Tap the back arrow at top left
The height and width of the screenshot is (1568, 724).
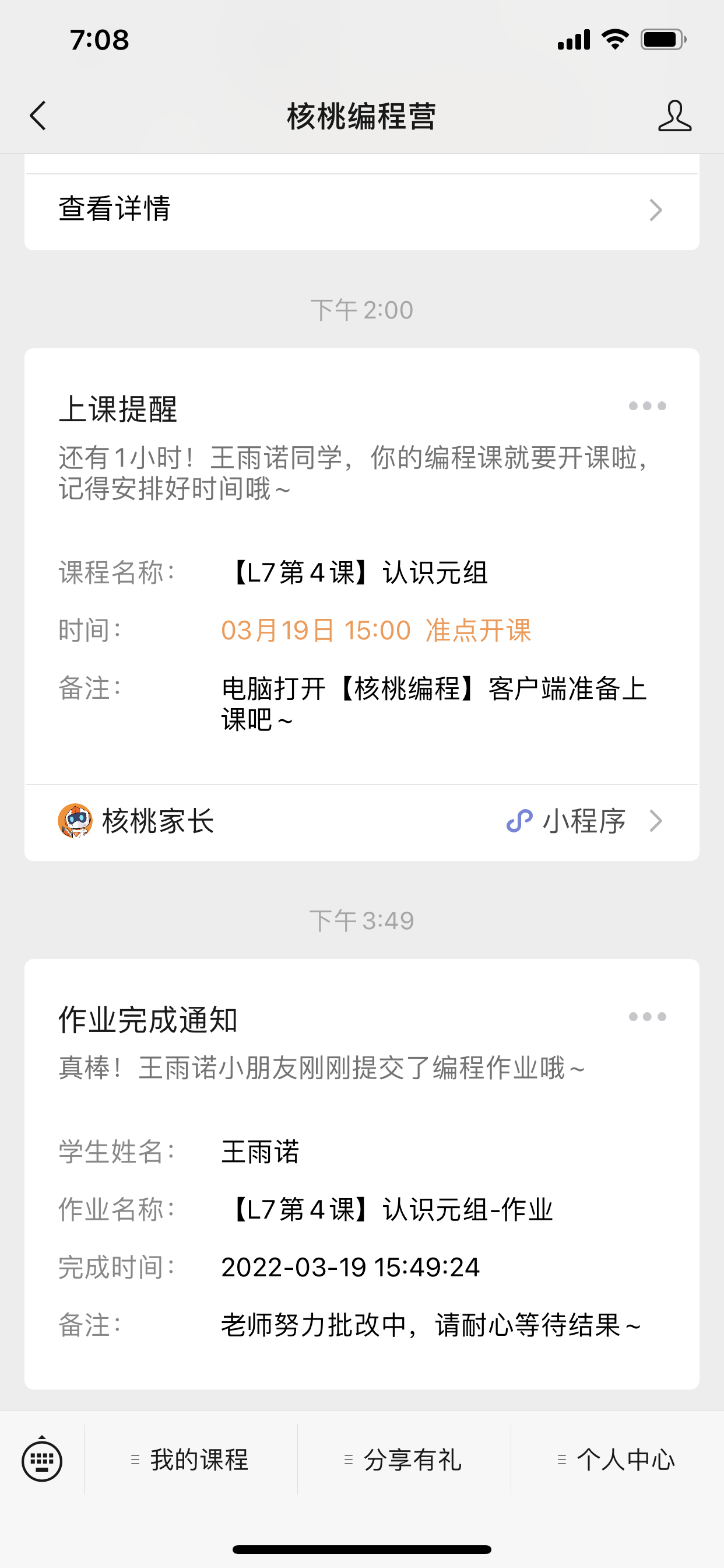pos(38,116)
